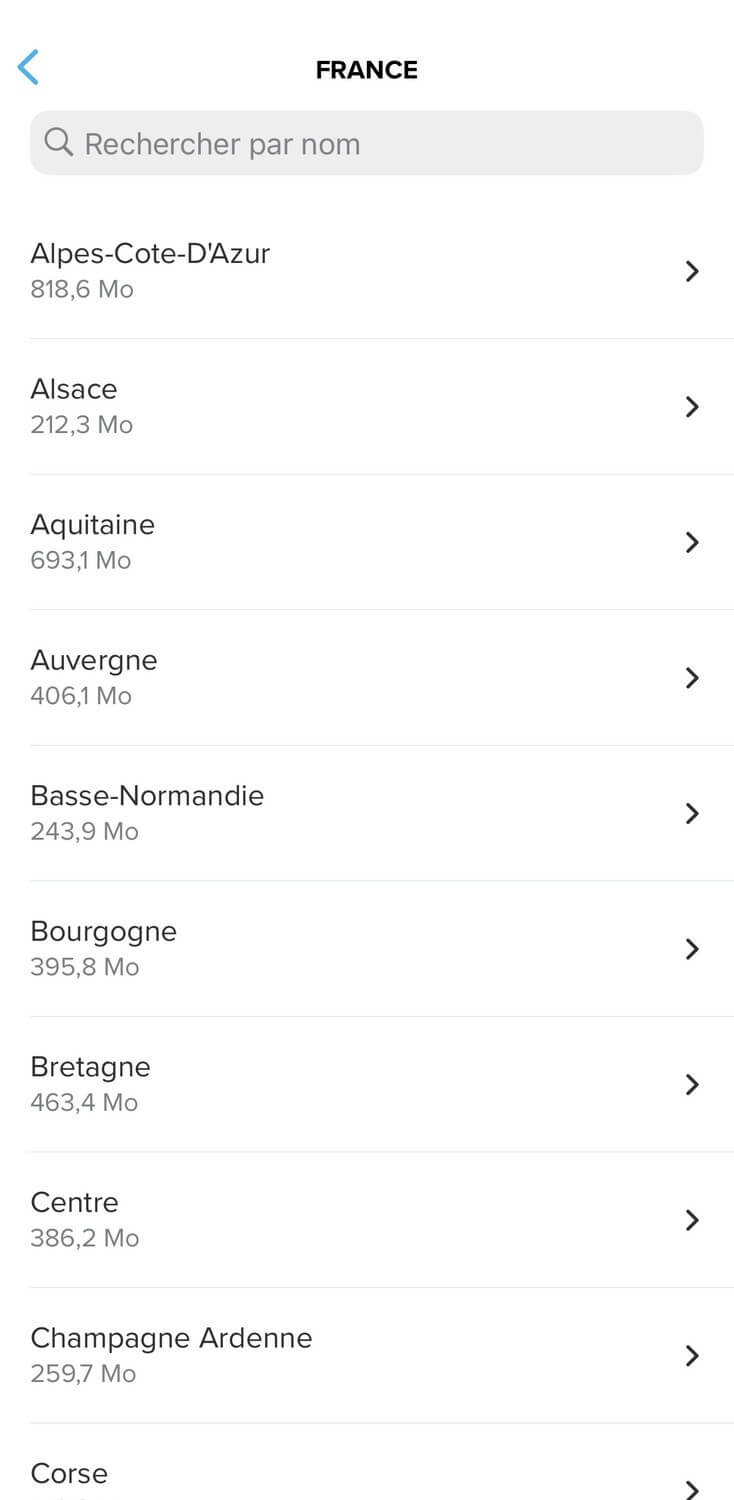
Task: Tap the Centre region row
Action: pyautogui.click(x=366, y=1219)
